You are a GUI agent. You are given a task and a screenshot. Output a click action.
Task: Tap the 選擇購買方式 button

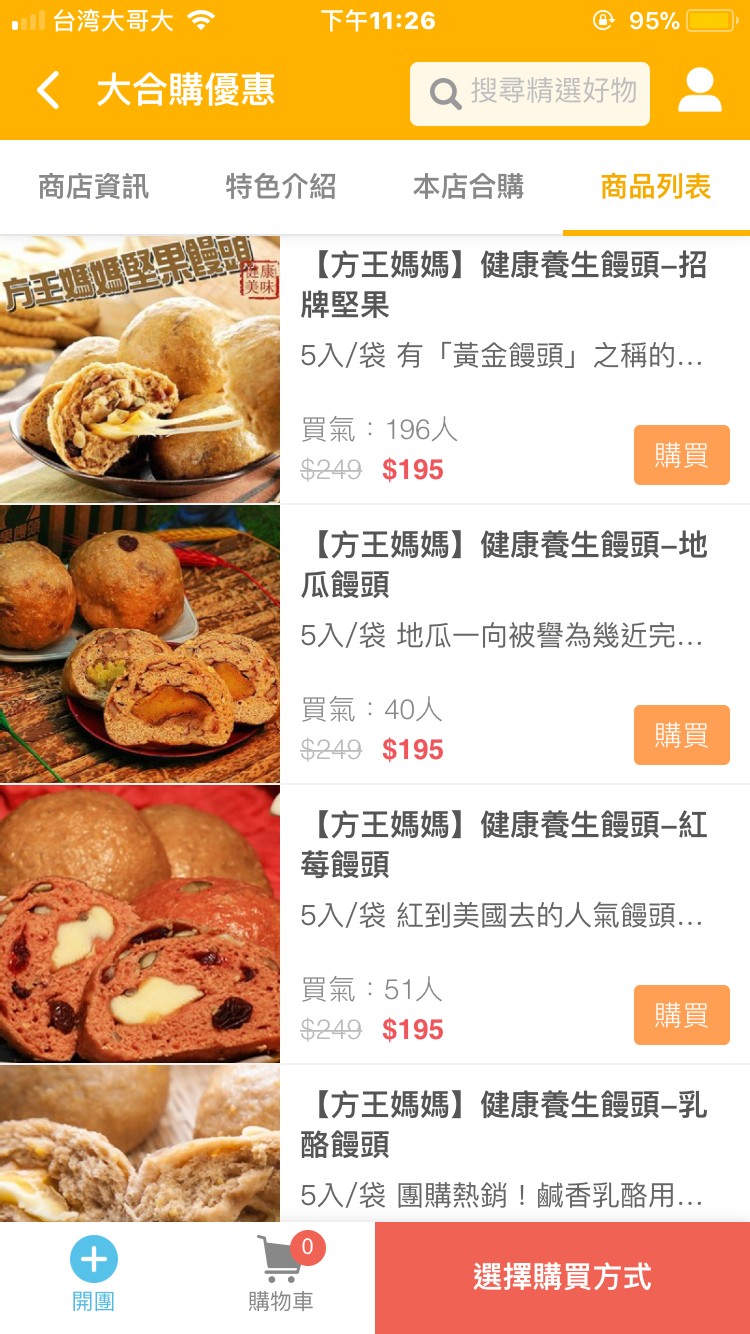[x=562, y=1277]
